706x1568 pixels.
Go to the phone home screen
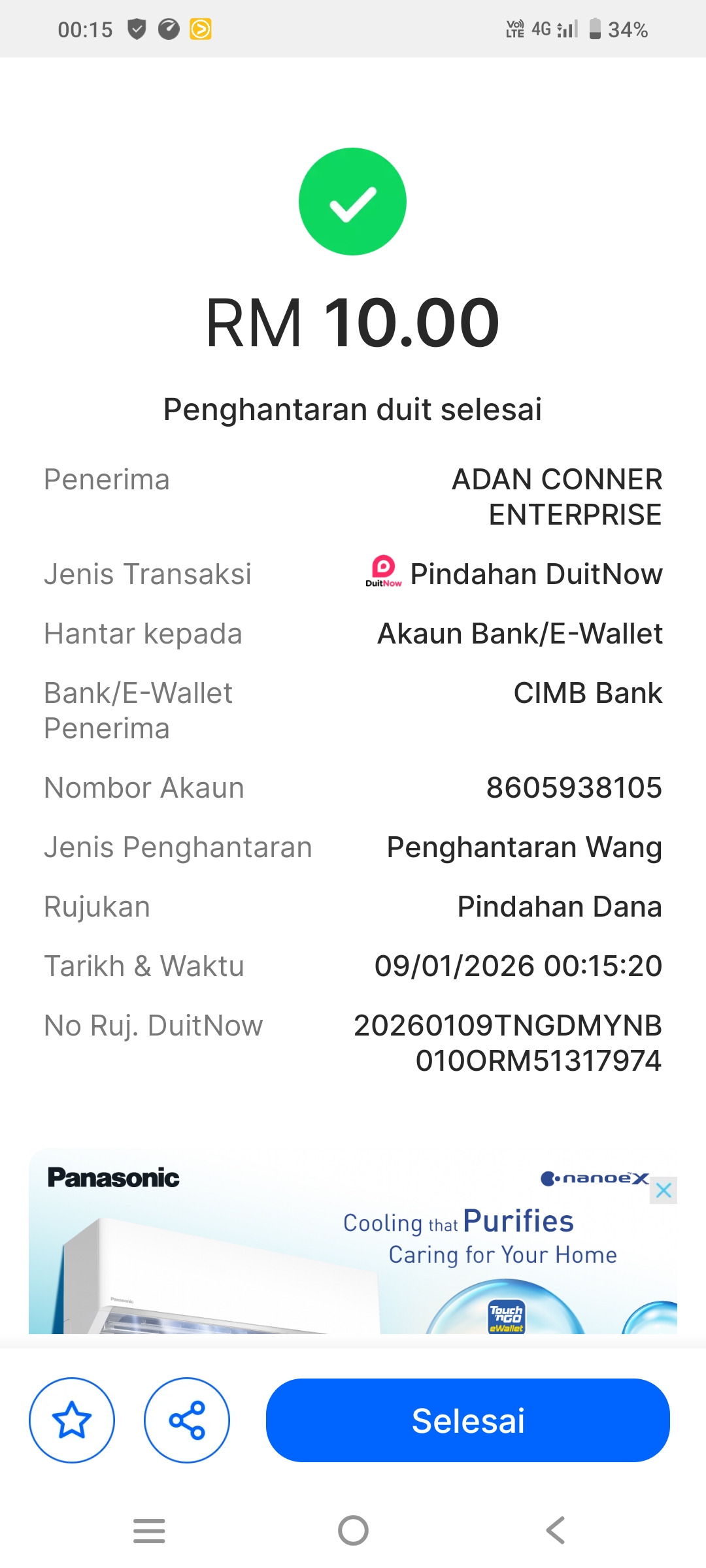[353, 1530]
